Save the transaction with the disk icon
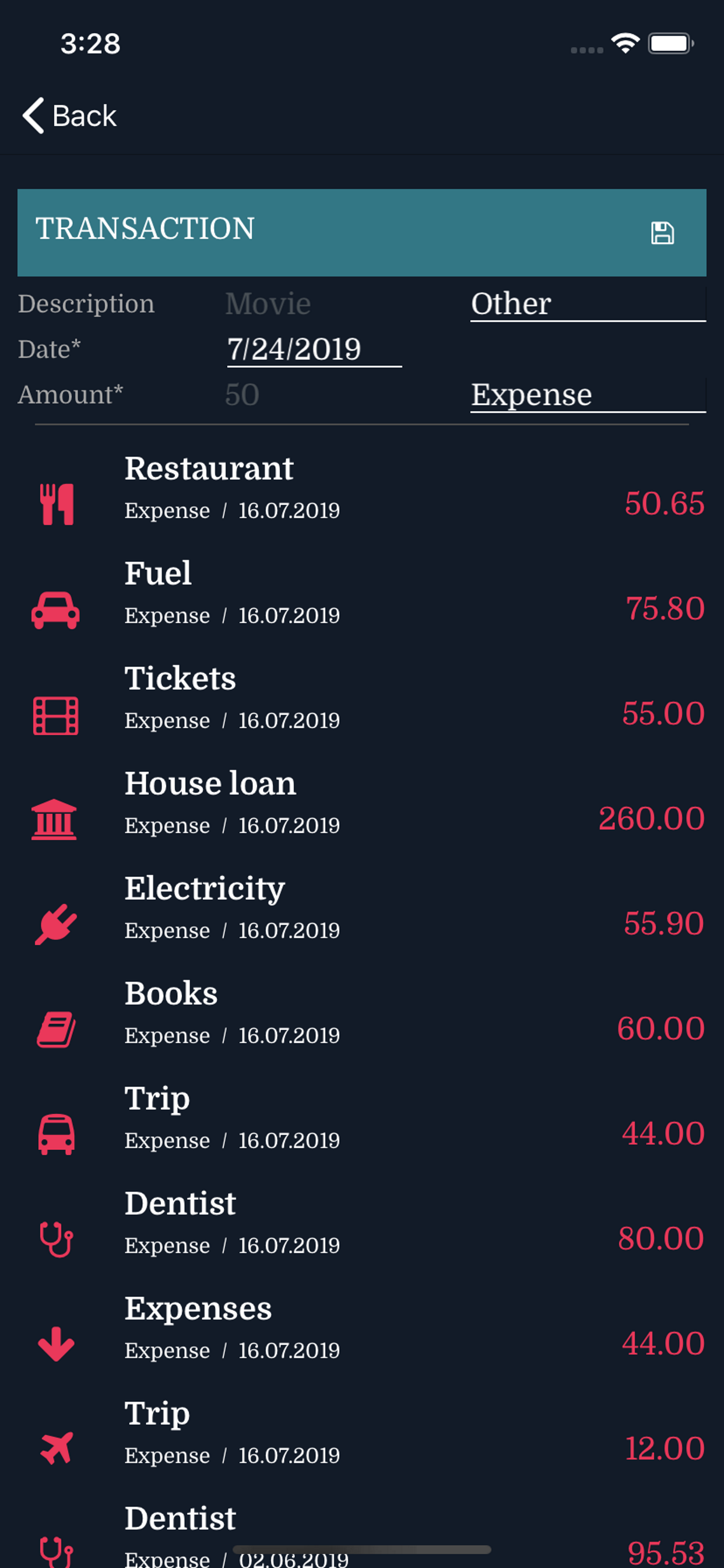This screenshot has width=724, height=1568. click(662, 233)
